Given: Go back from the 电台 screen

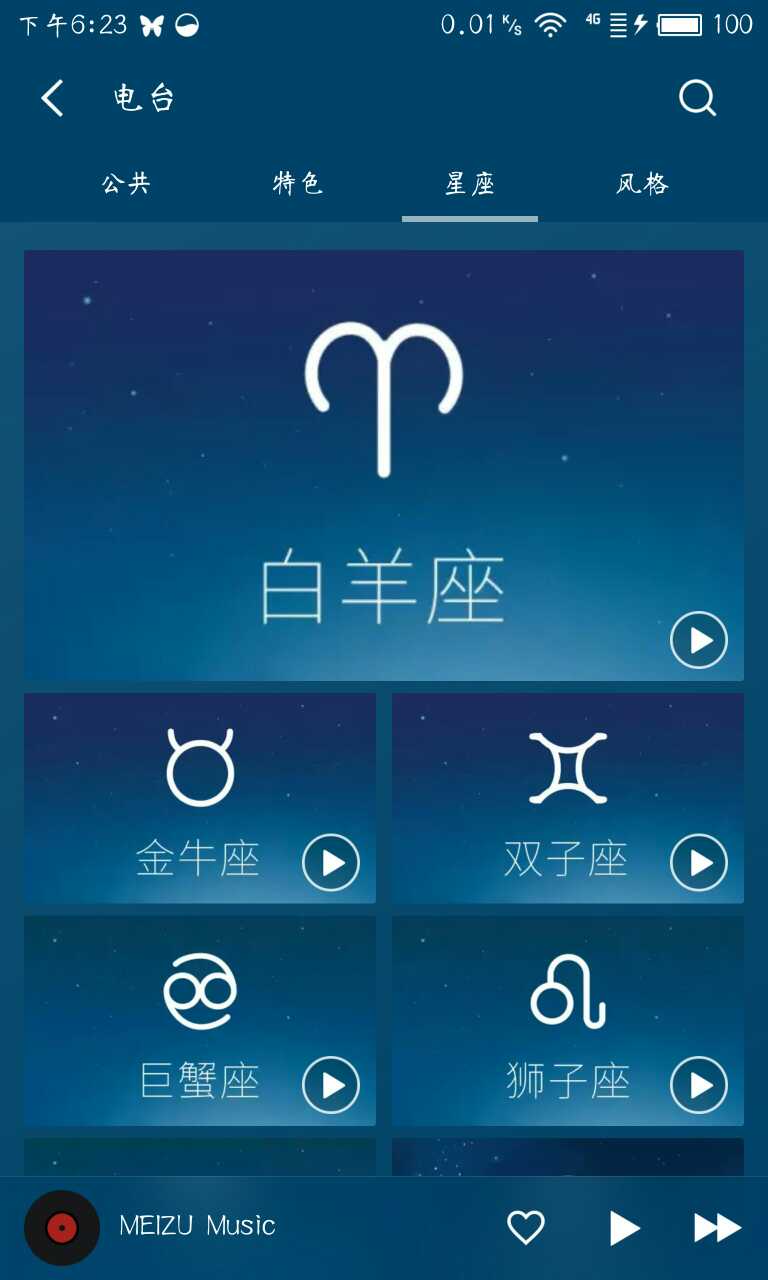Looking at the screenshot, I should tap(52, 98).
